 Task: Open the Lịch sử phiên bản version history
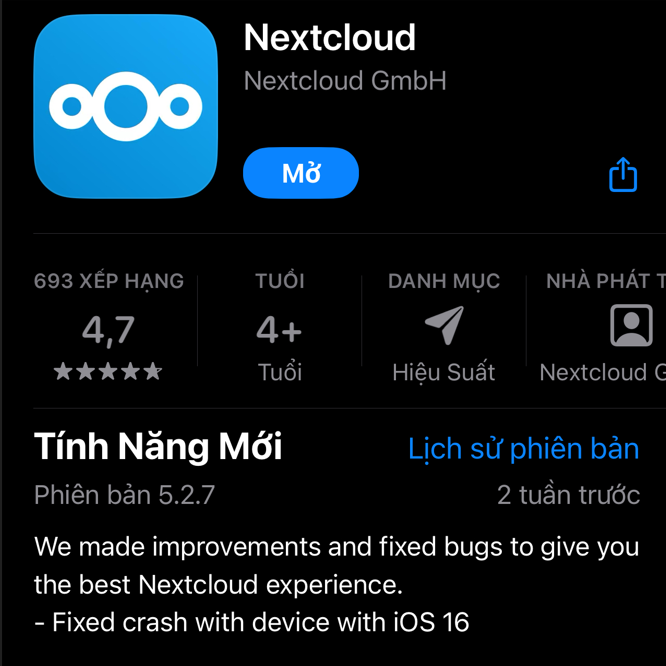pyautogui.click(x=523, y=448)
